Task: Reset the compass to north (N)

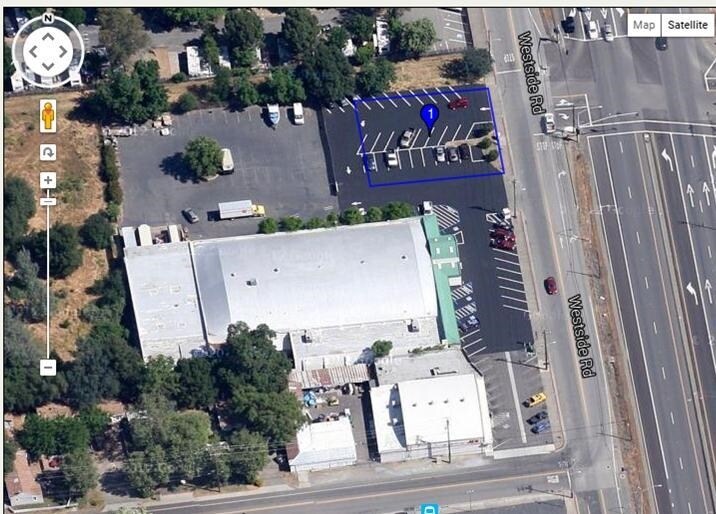Action: [x=47, y=19]
